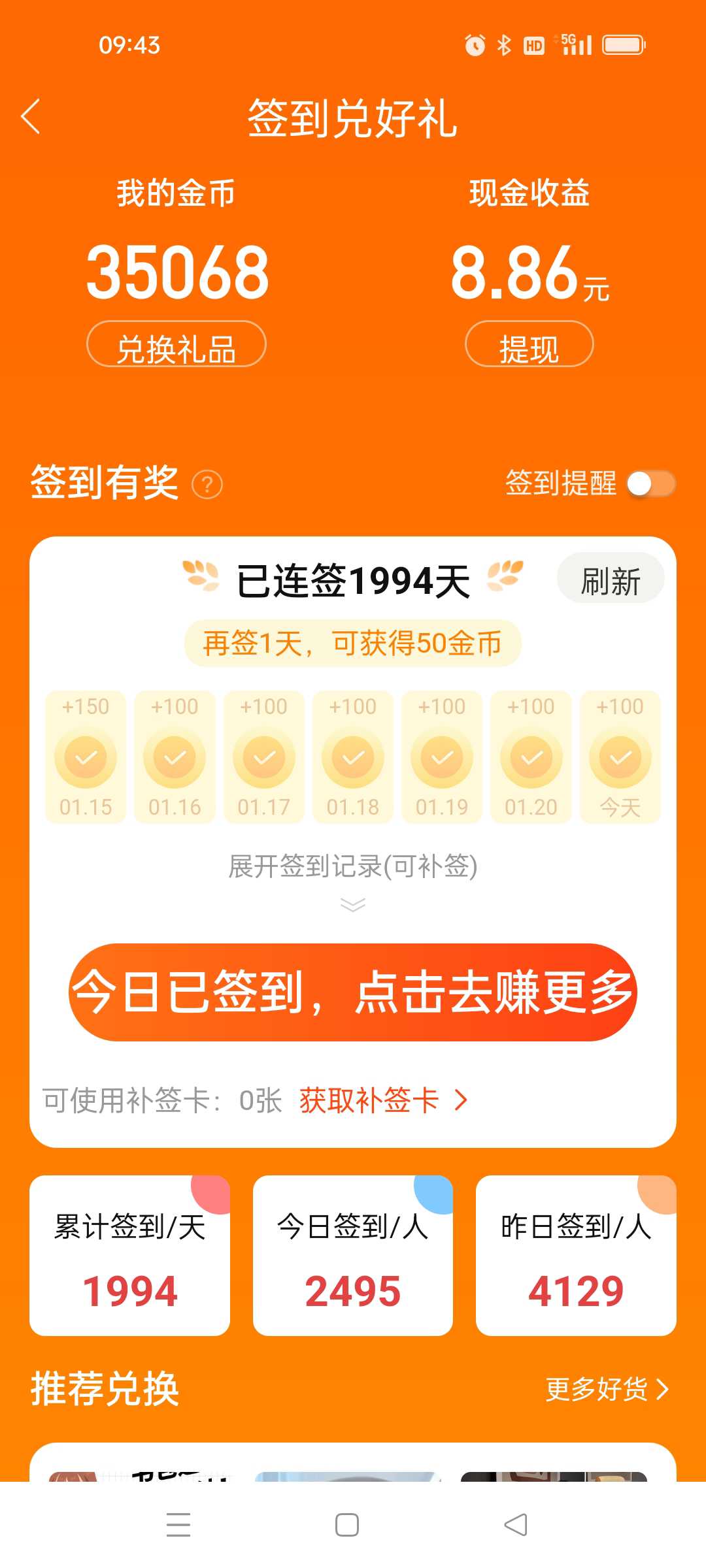Open 更多好货 for more goods
706x1568 pixels.
pos(607,1389)
